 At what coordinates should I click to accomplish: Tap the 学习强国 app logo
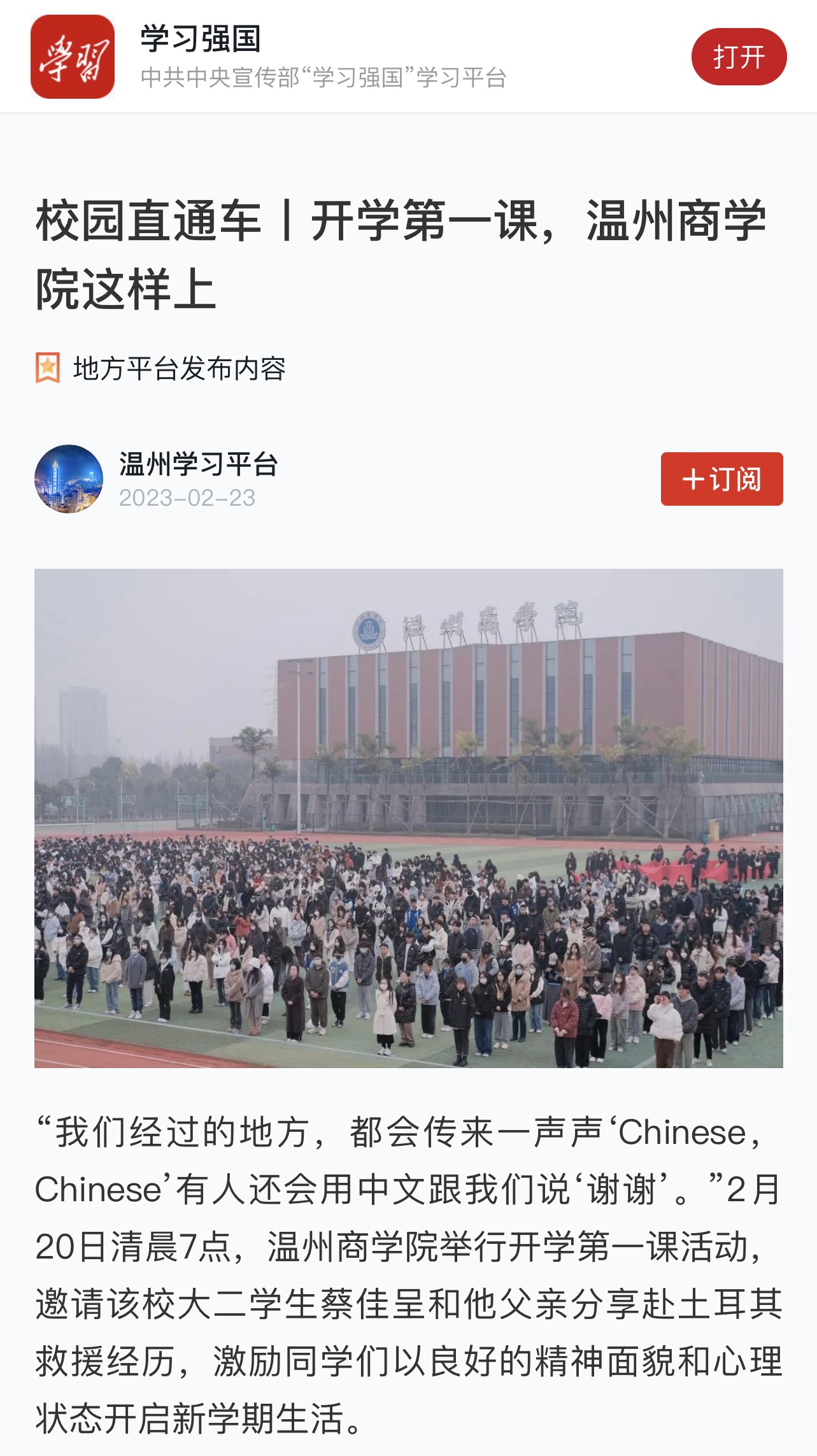coord(73,57)
